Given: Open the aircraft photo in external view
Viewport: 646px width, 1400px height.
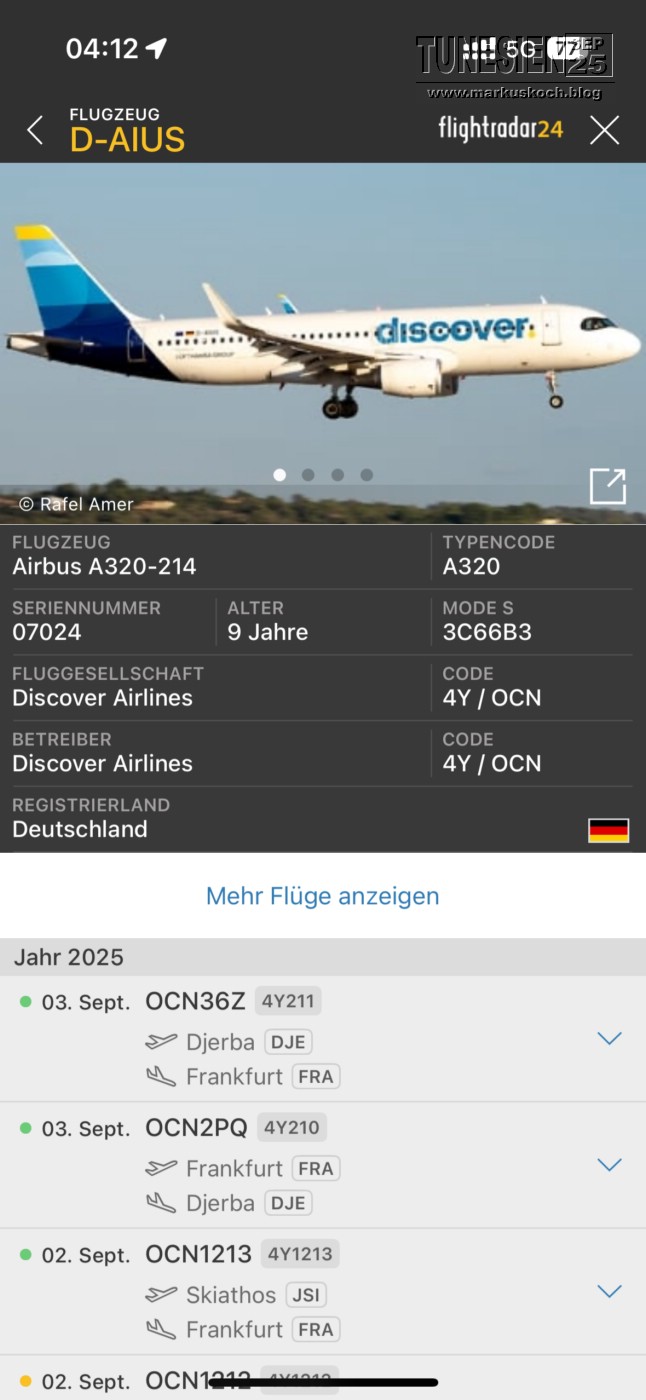Looking at the screenshot, I should pyautogui.click(x=607, y=486).
